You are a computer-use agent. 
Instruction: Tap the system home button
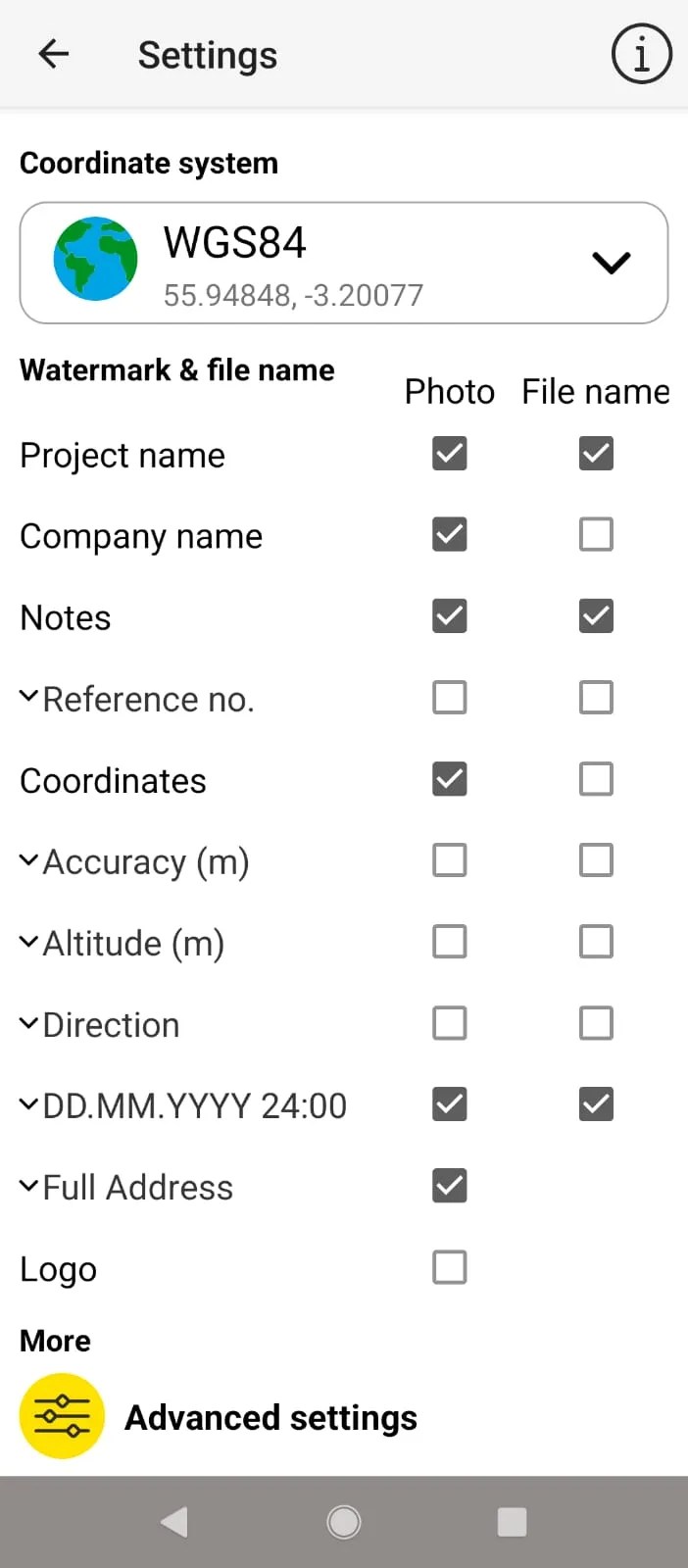[x=344, y=1522]
